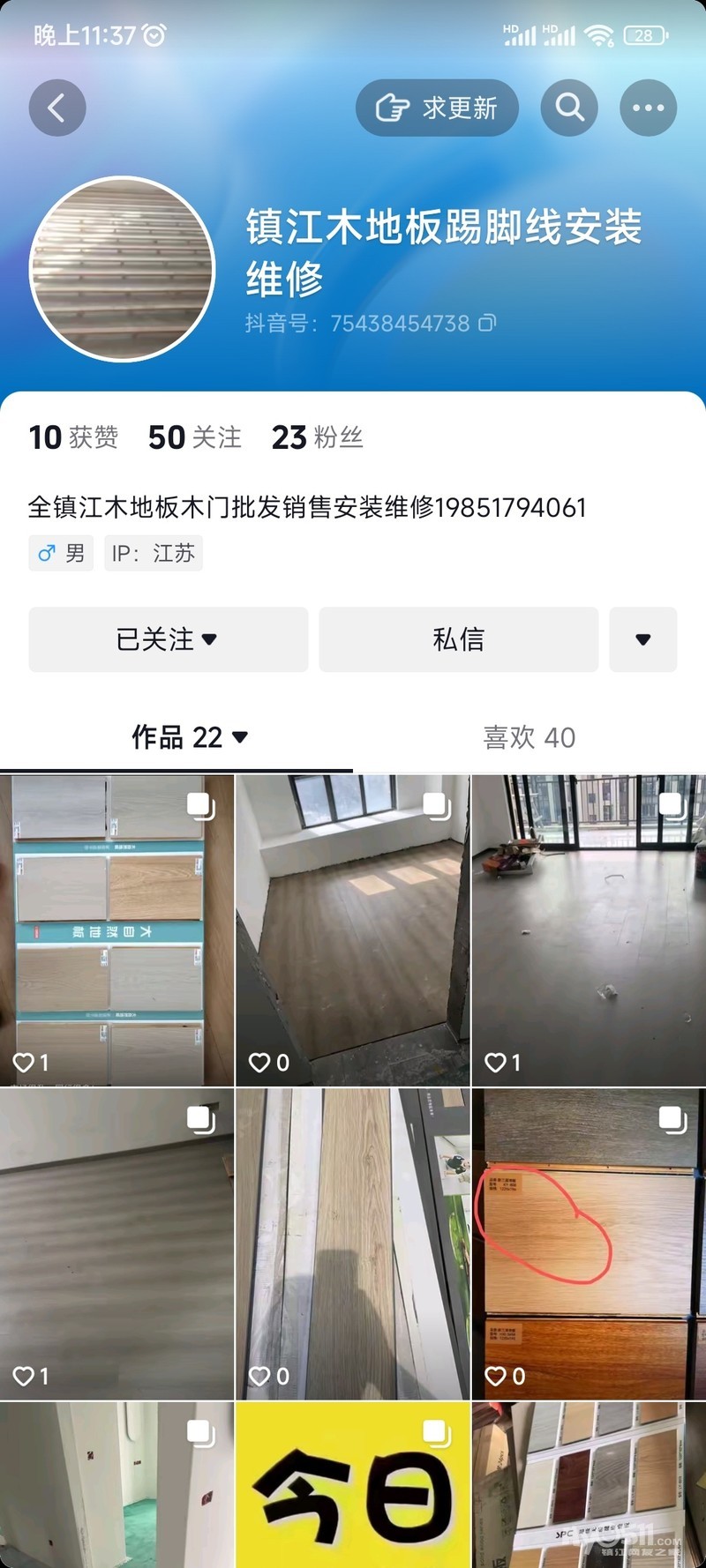Send a 私信 private message
Viewport: 706px width, 1568px height.
click(x=458, y=639)
